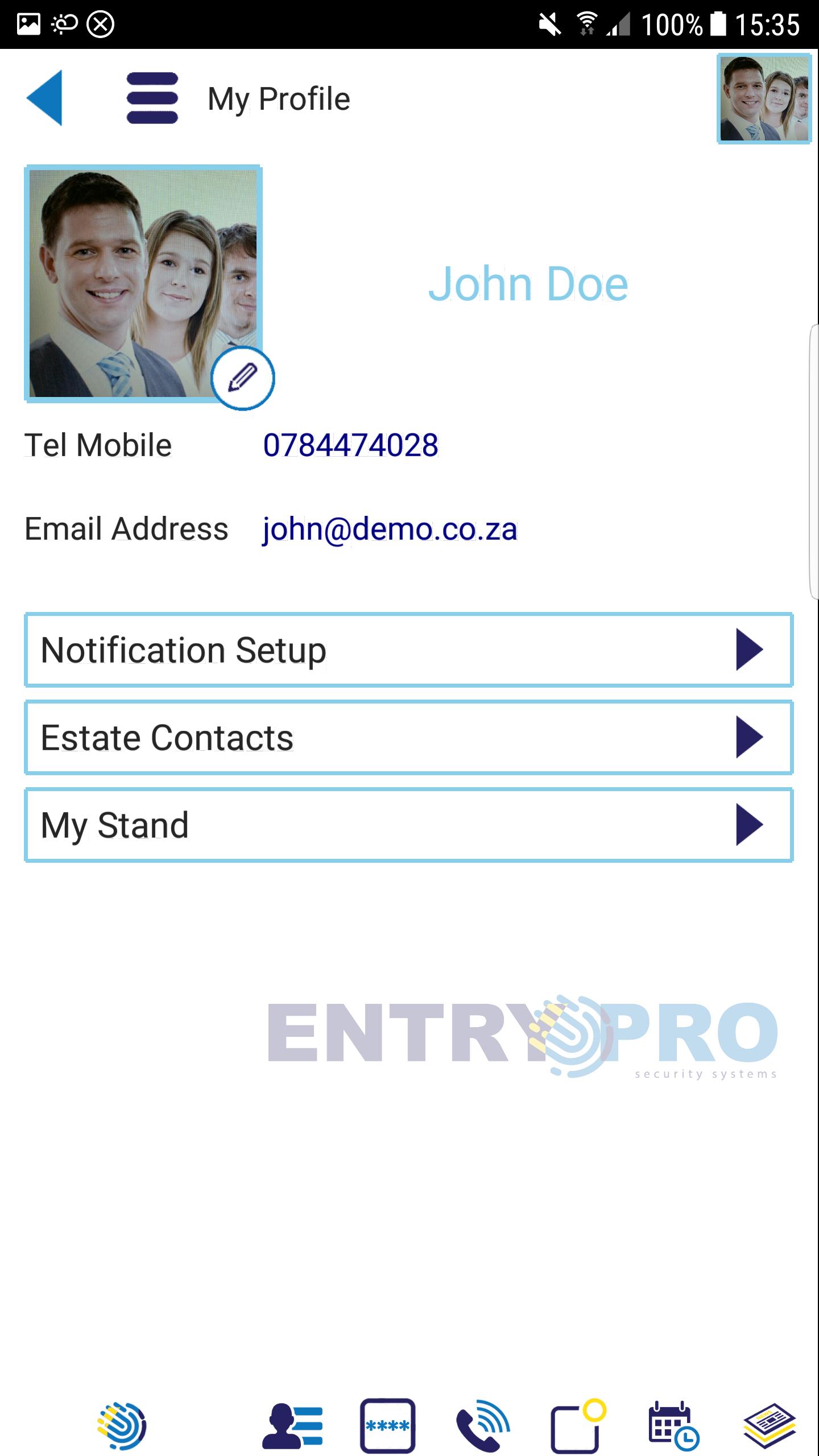Edit profile photo with the pencil icon
Screen dimensions: 819x1456
(x=243, y=378)
